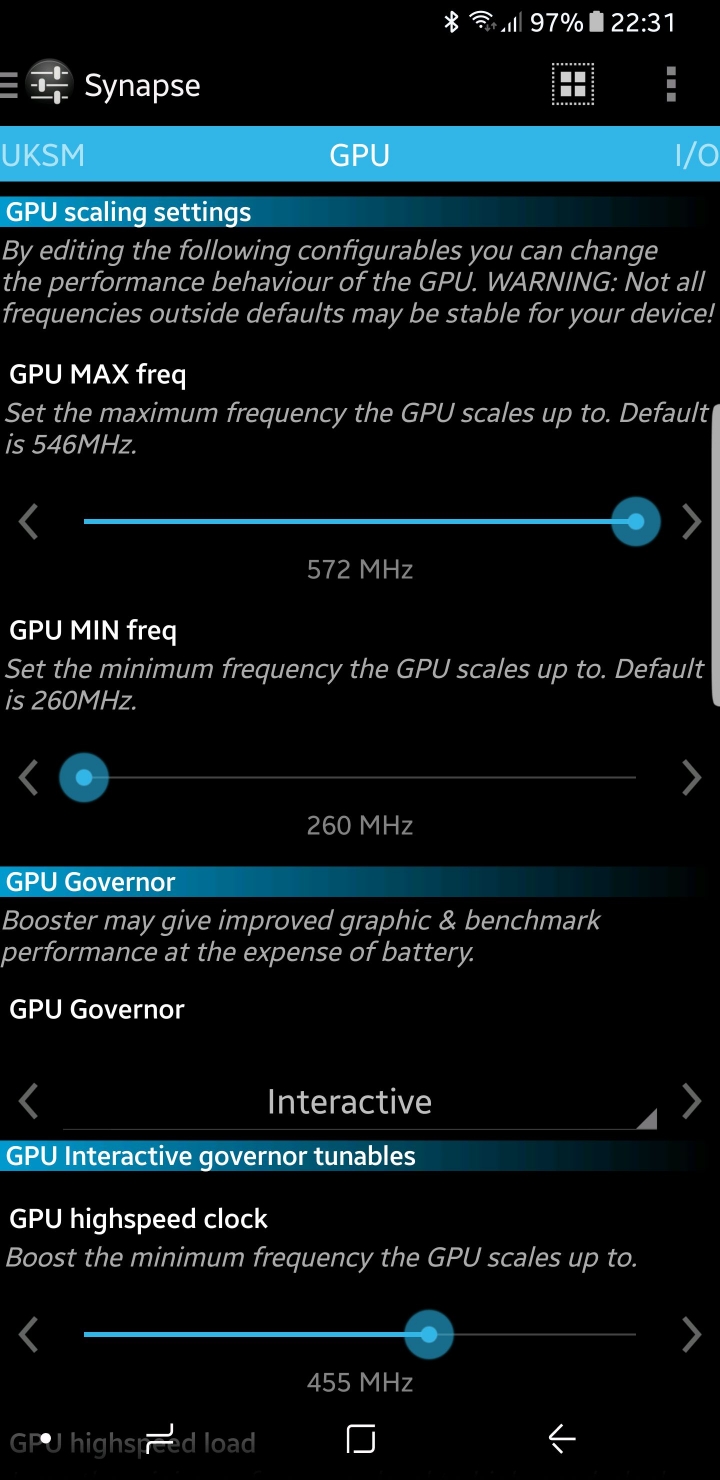Go back using the system back button

(562, 1439)
